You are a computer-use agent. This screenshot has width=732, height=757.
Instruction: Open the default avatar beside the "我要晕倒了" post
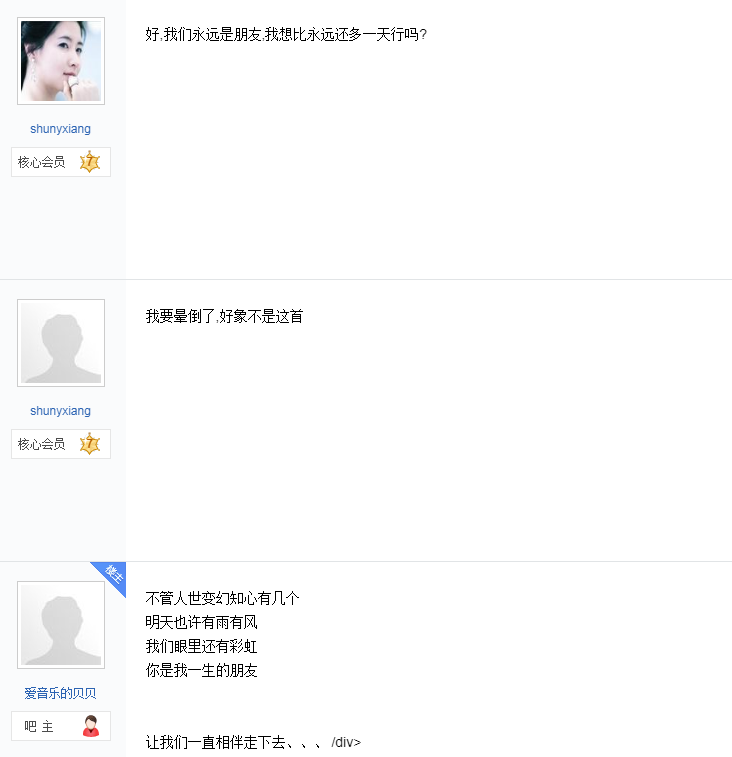point(61,343)
